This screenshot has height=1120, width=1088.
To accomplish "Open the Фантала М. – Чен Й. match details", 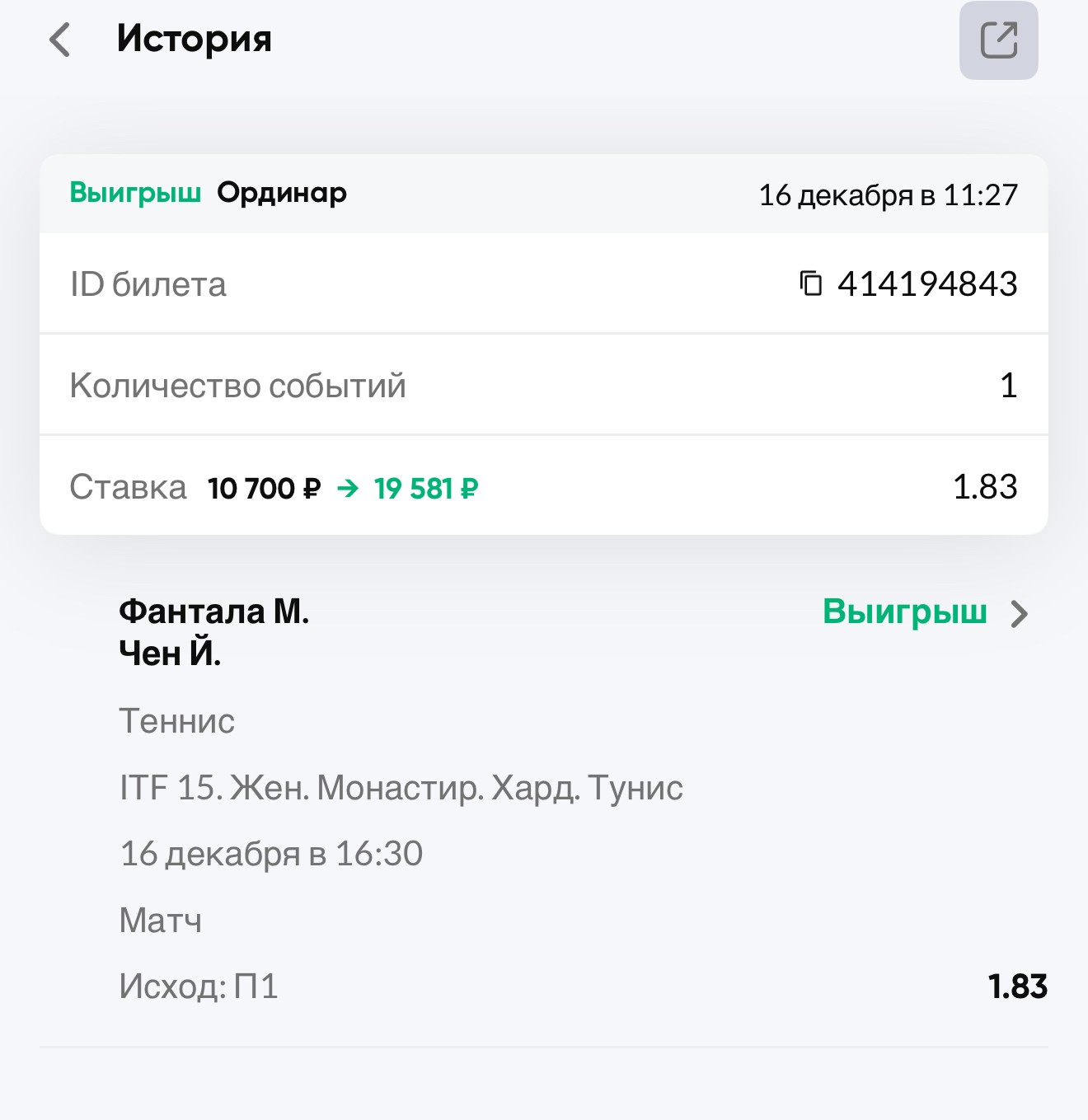I will point(1019,614).
